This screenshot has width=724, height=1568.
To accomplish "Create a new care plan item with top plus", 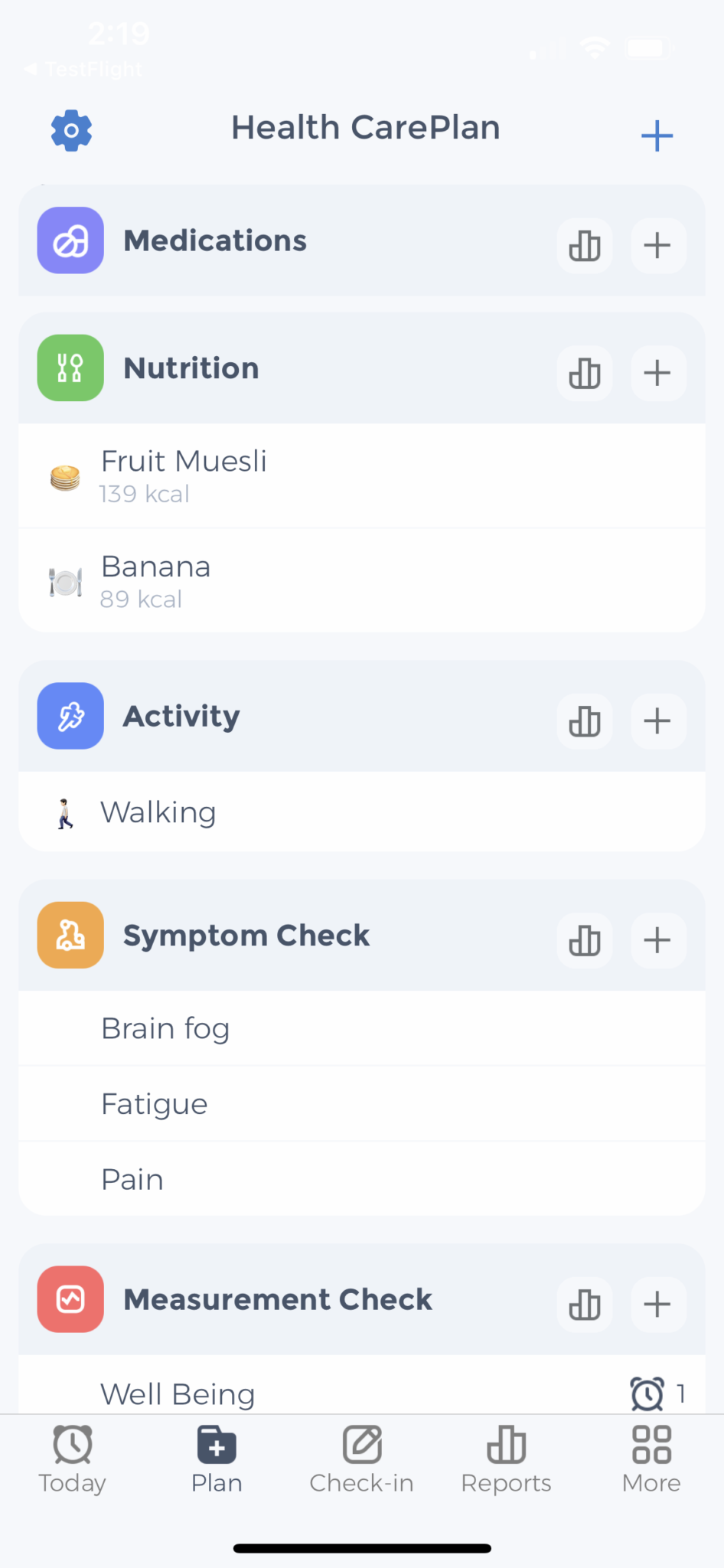I will 656,135.
